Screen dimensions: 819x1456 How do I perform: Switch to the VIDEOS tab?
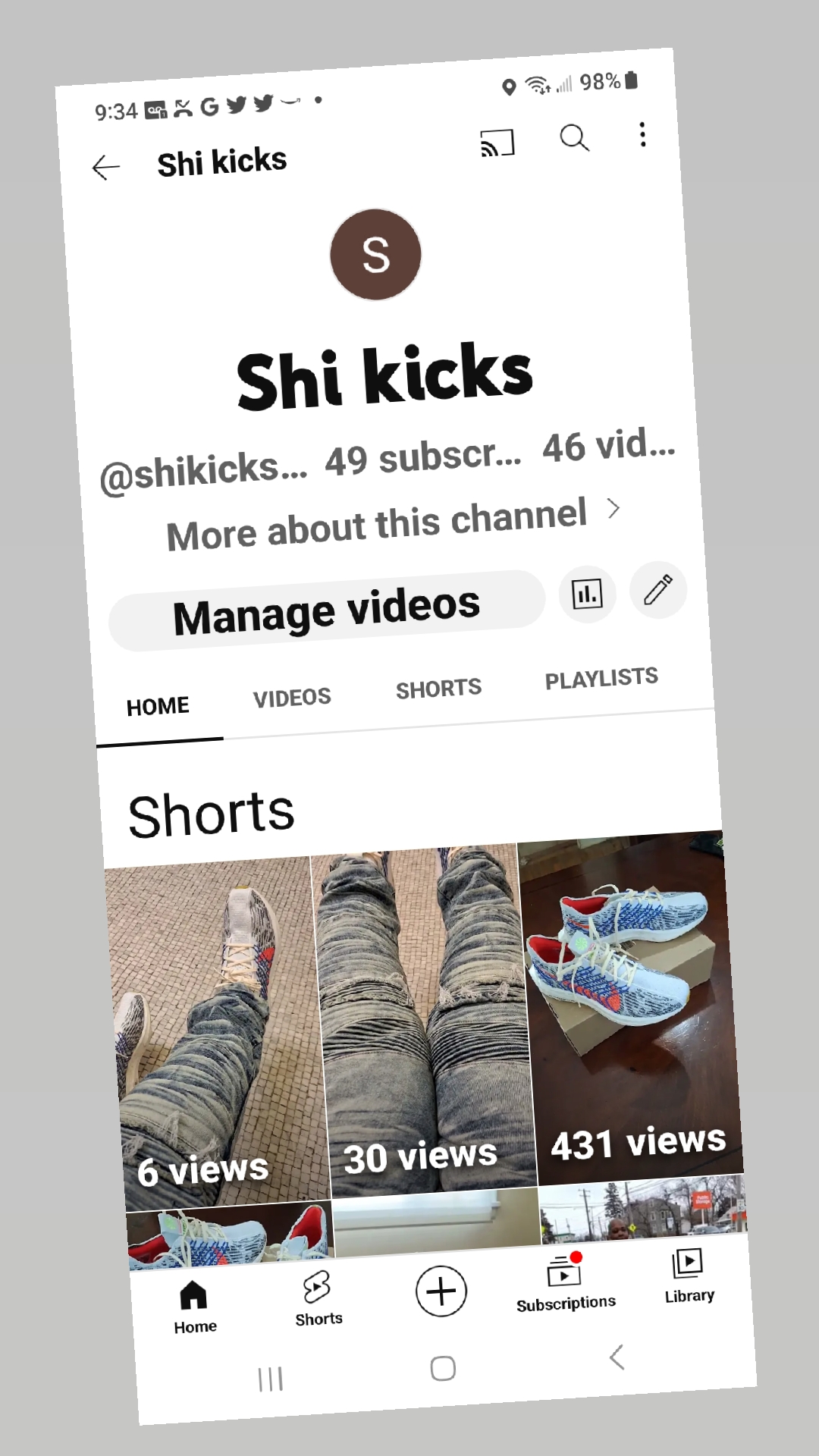coord(292,698)
